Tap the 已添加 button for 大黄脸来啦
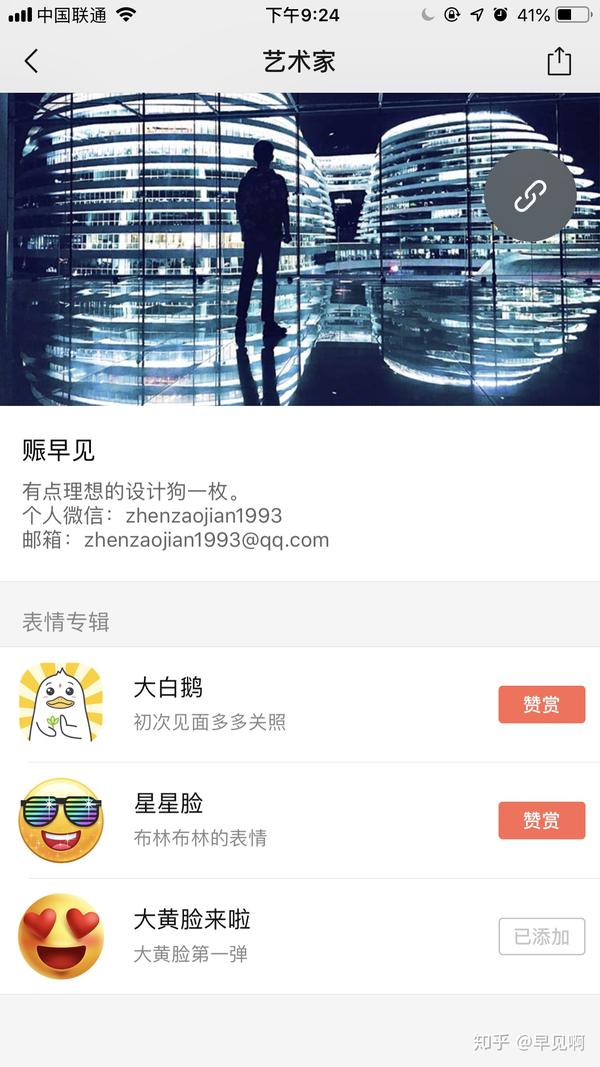Viewport: 600px width, 1067px height. [541, 937]
